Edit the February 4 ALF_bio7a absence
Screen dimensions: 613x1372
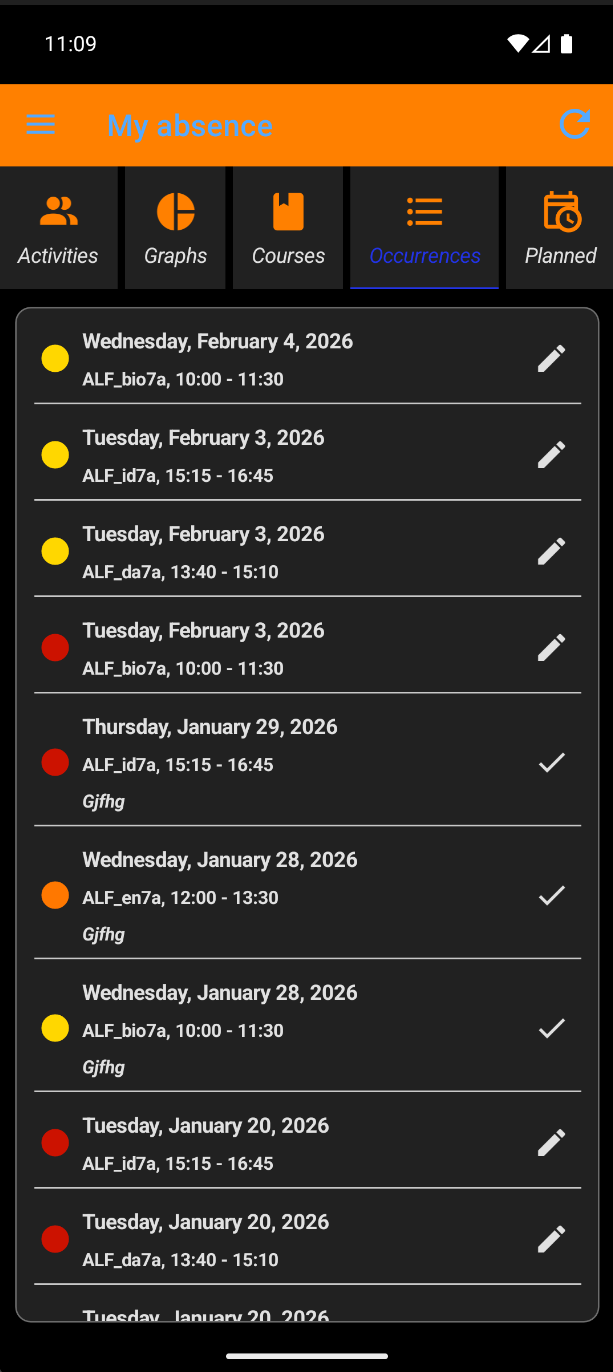(551, 358)
